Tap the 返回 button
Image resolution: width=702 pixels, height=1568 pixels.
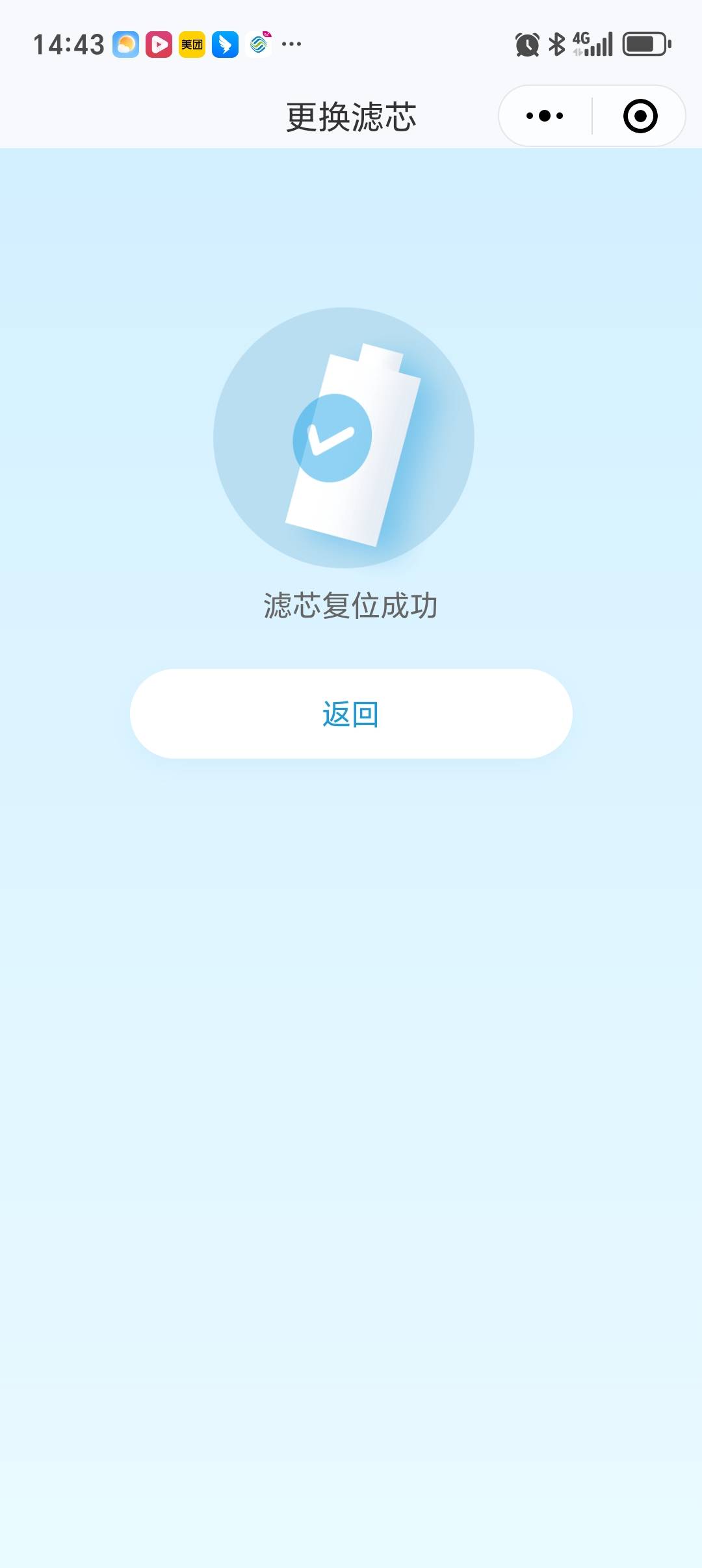coord(351,714)
